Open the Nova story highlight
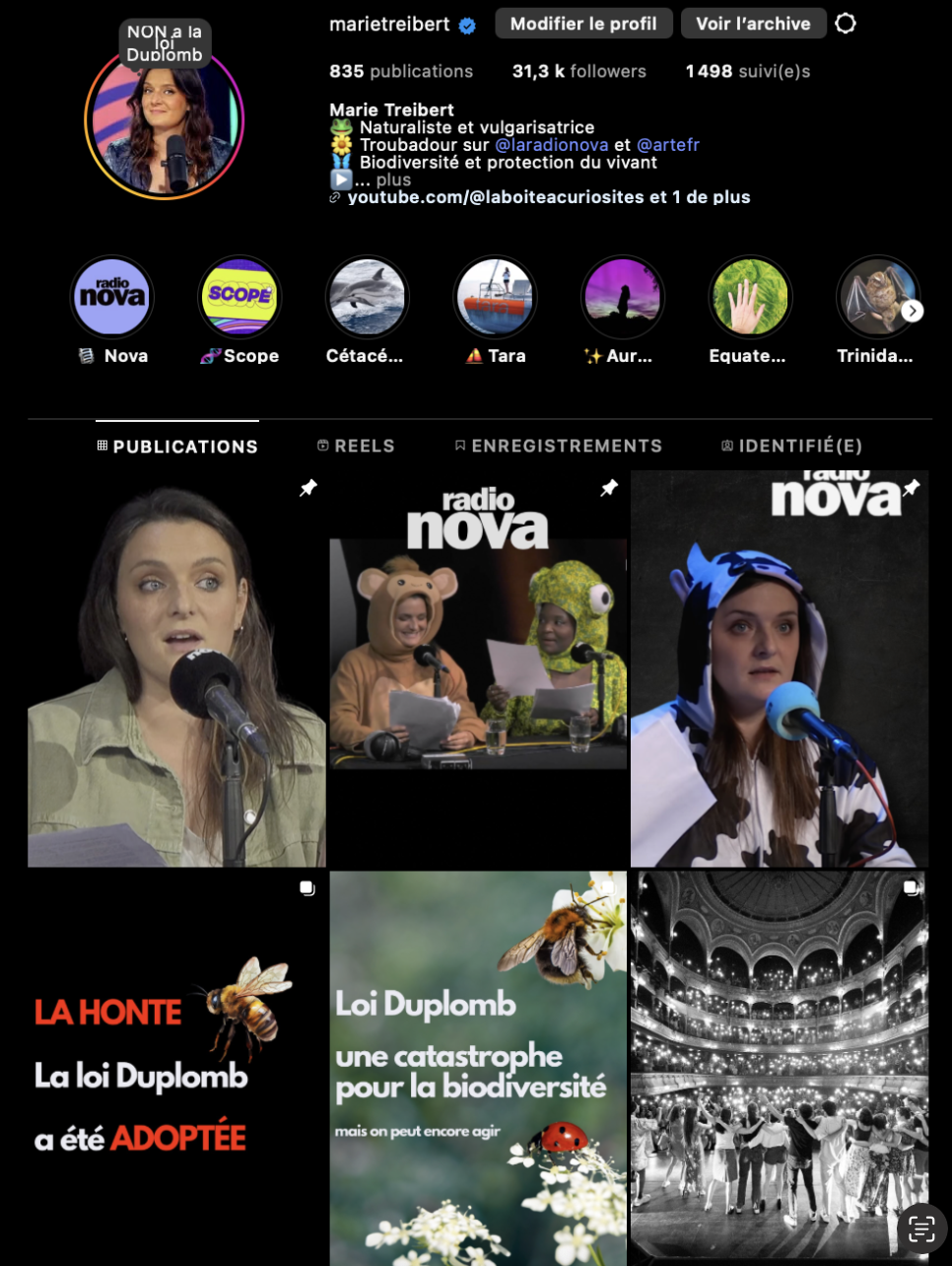The width and height of the screenshot is (952, 1266). coord(112,297)
